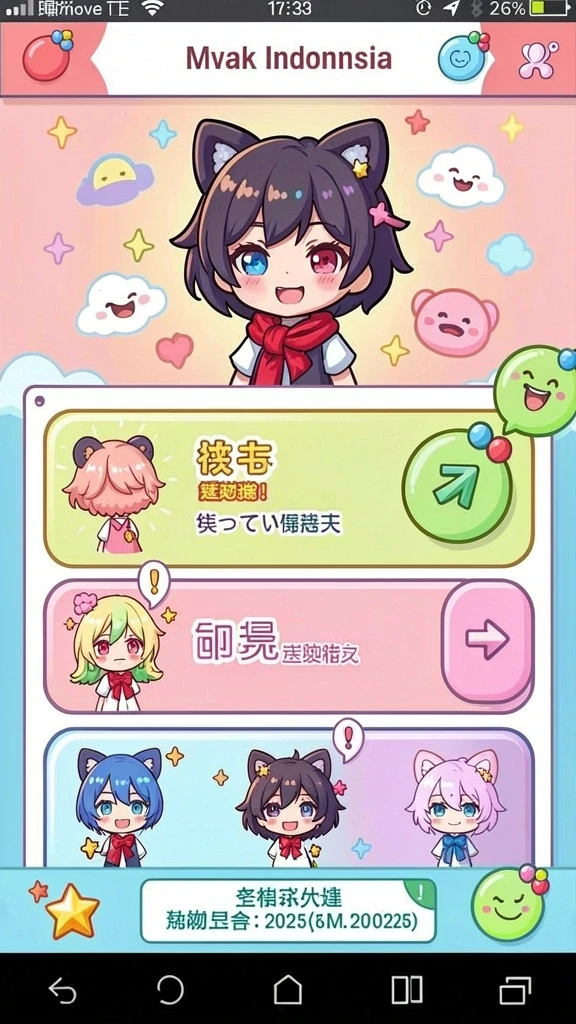Tap the gold star icon in the bottom bar
Viewport: 576px width, 1024px height.
click(x=71, y=911)
